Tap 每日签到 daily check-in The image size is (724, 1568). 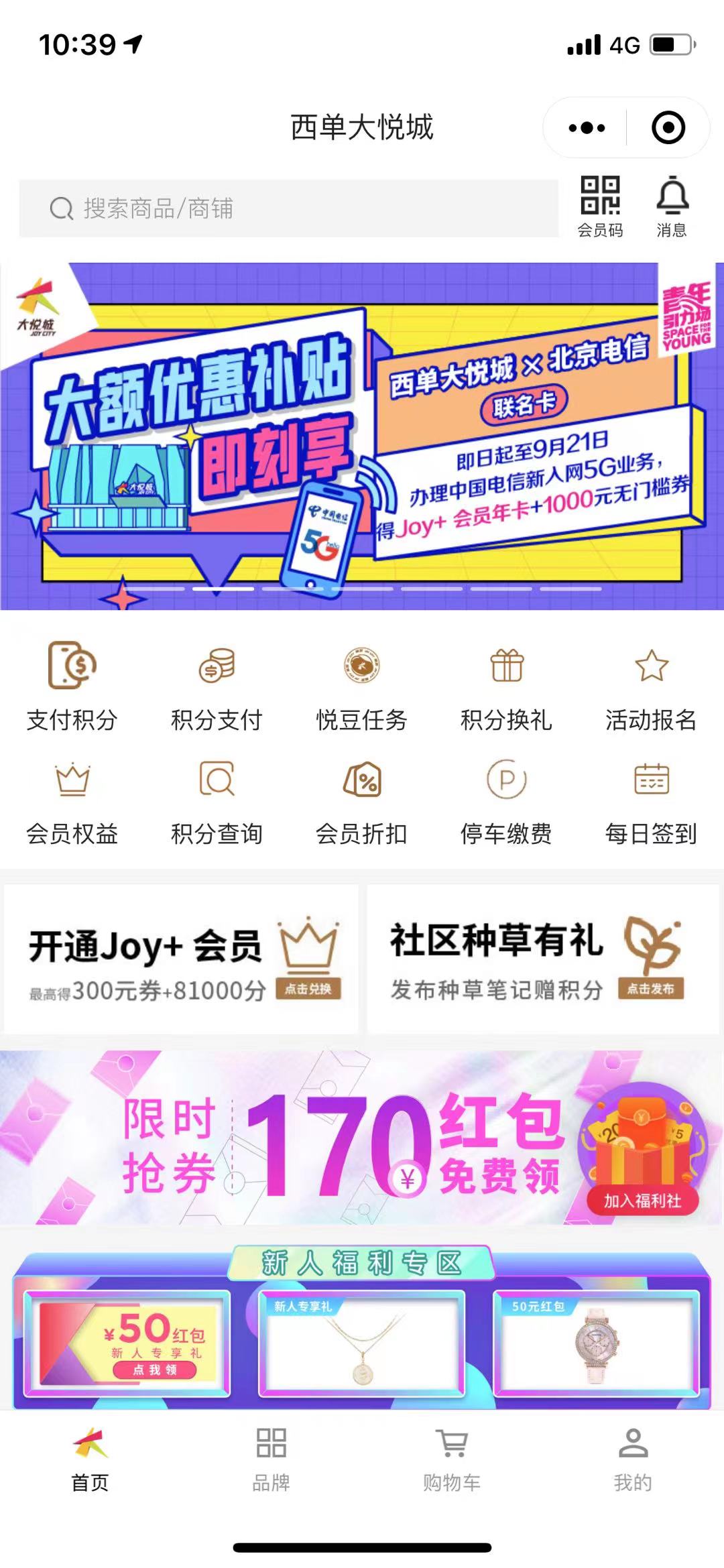pyautogui.click(x=651, y=800)
